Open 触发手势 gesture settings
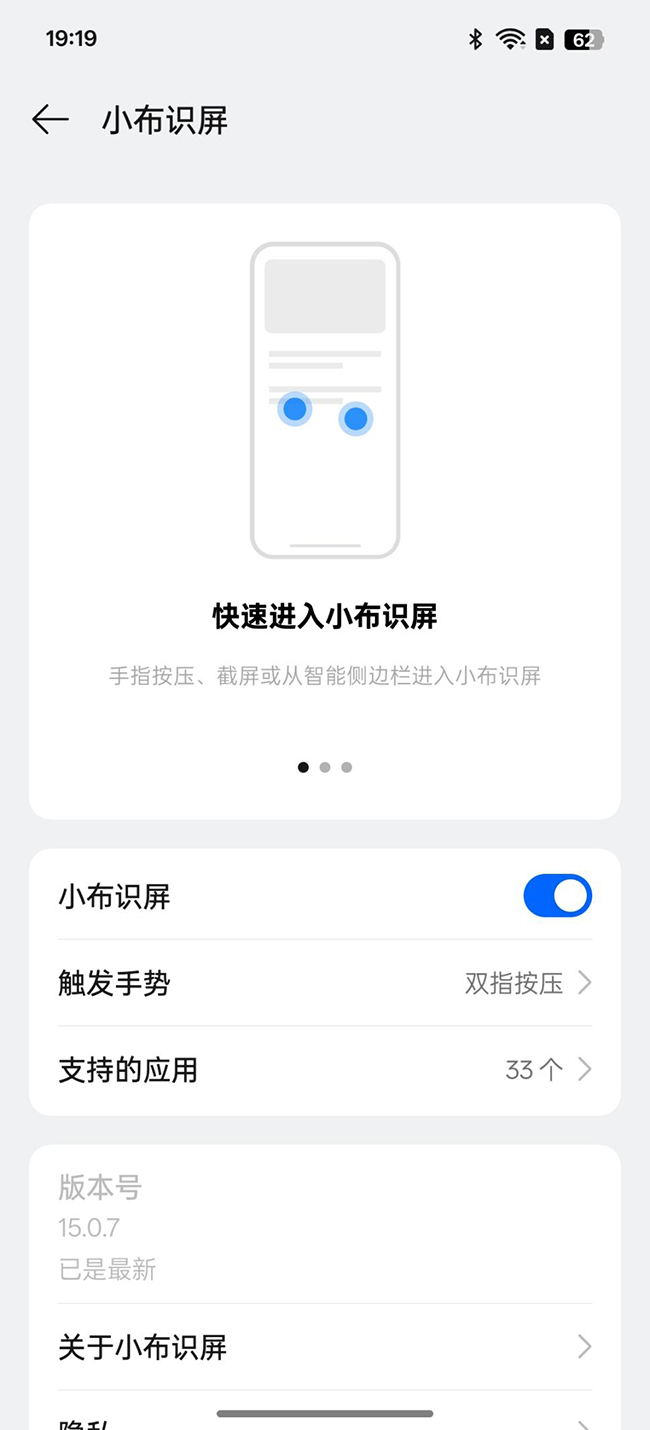 [324, 983]
